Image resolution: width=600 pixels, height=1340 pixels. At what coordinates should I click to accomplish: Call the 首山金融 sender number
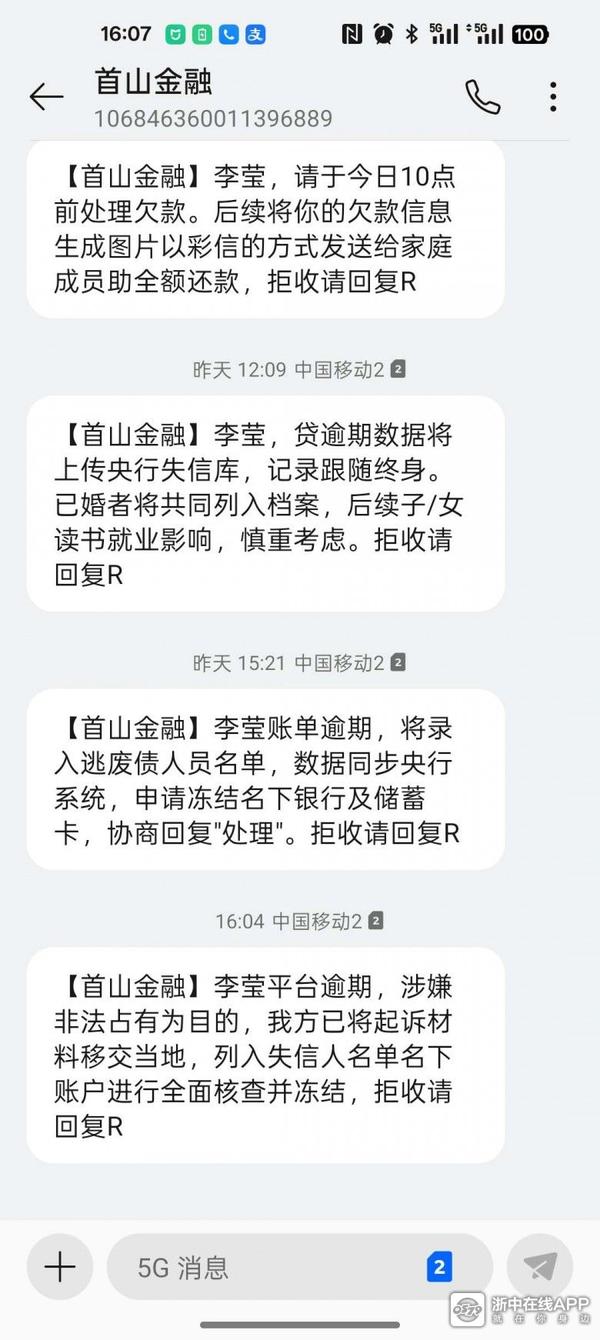[x=482, y=97]
